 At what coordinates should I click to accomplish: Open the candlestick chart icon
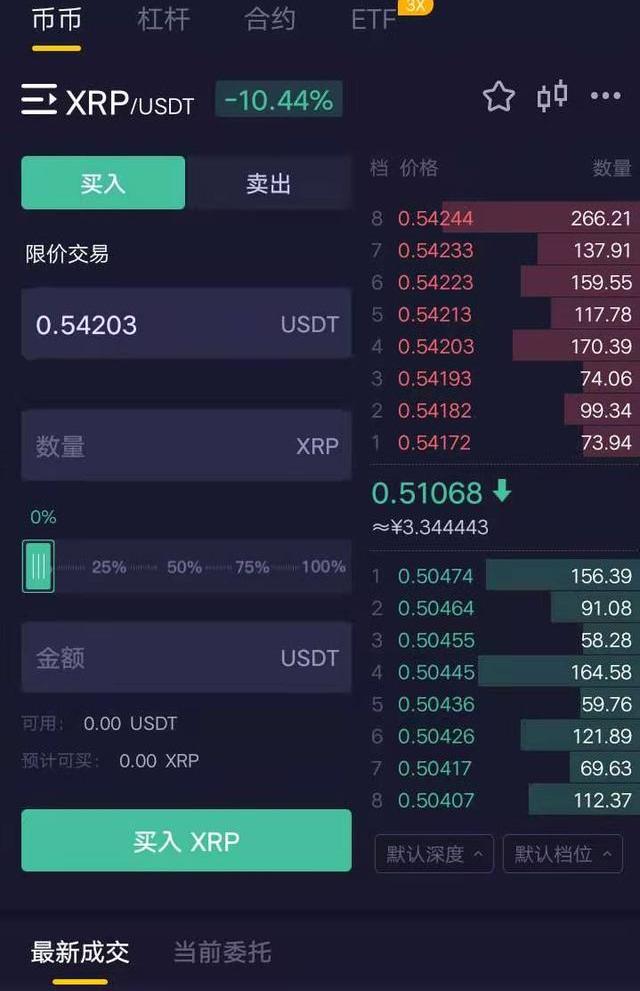click(x=552, y=96)
